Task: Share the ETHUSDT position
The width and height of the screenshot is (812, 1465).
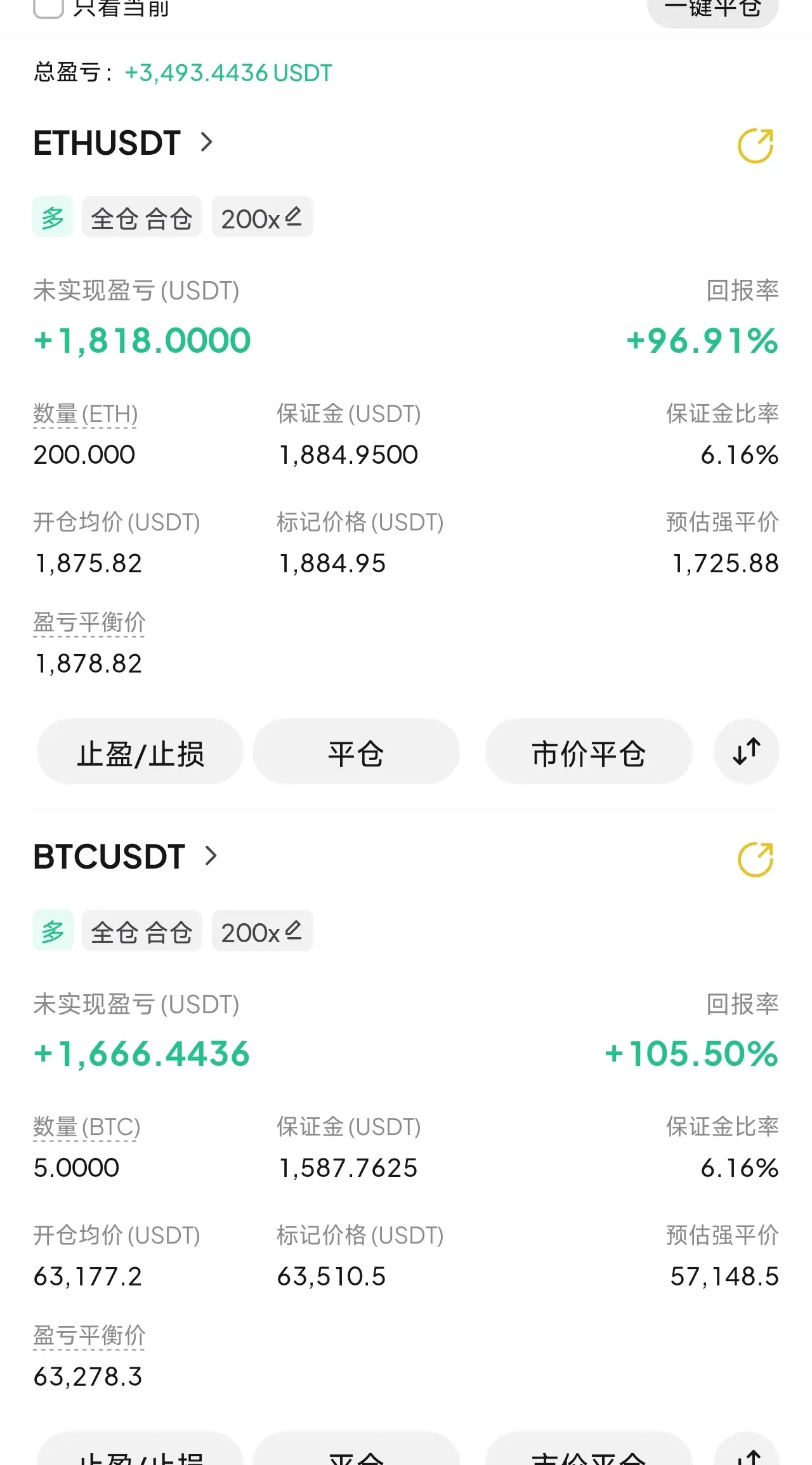Action: pyautogui.click(x=756, y=146)
